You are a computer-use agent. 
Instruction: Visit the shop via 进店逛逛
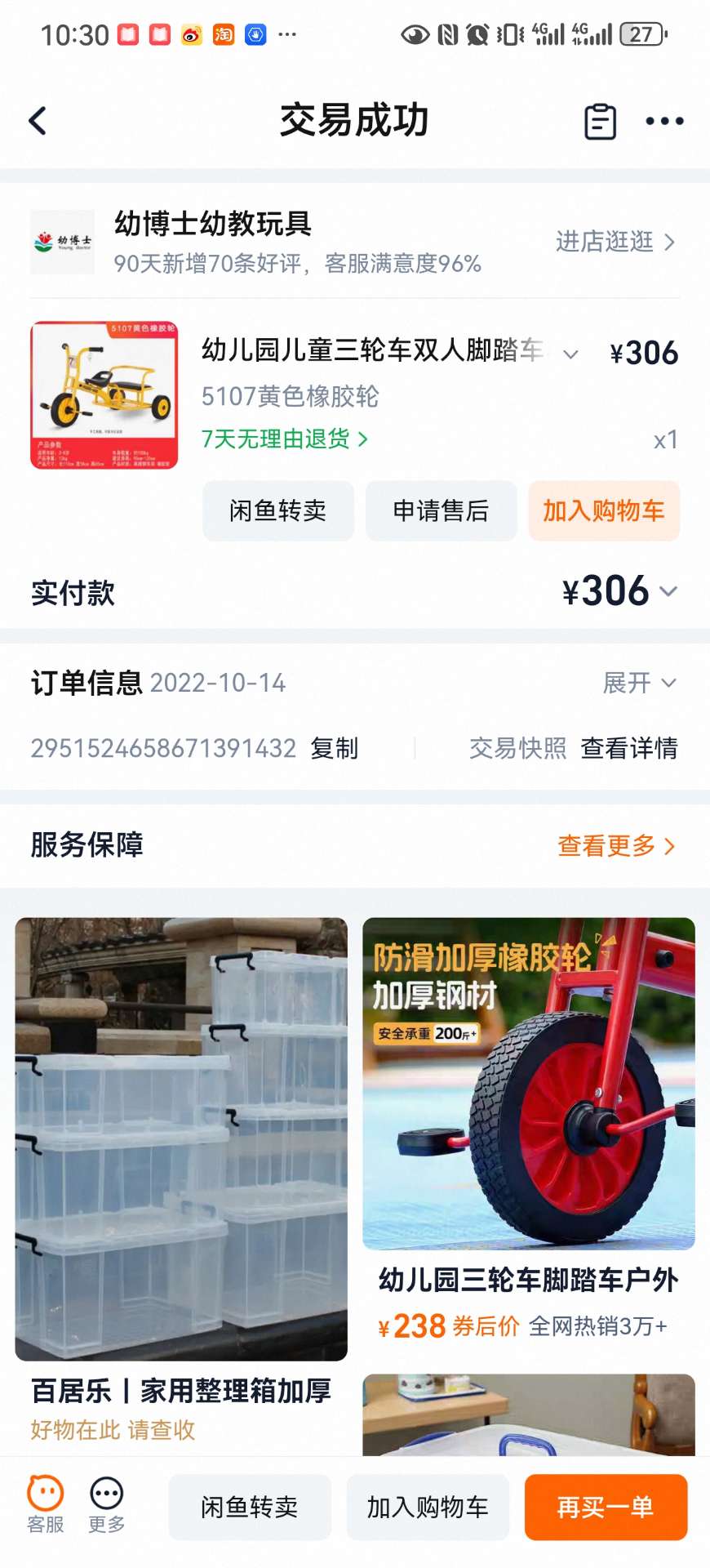pos(615,242)
